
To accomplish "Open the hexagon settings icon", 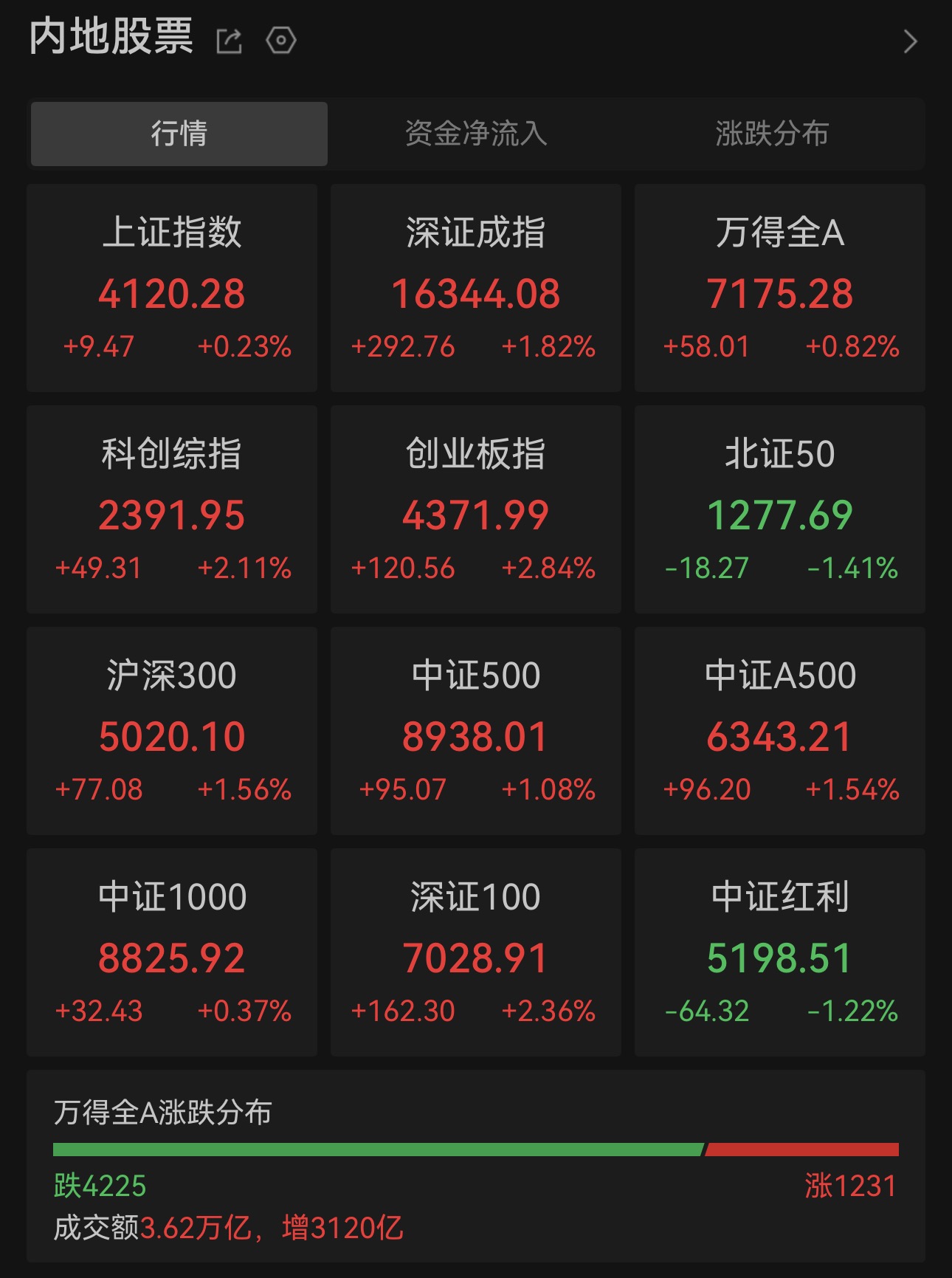I will click(x=281, y=41).
